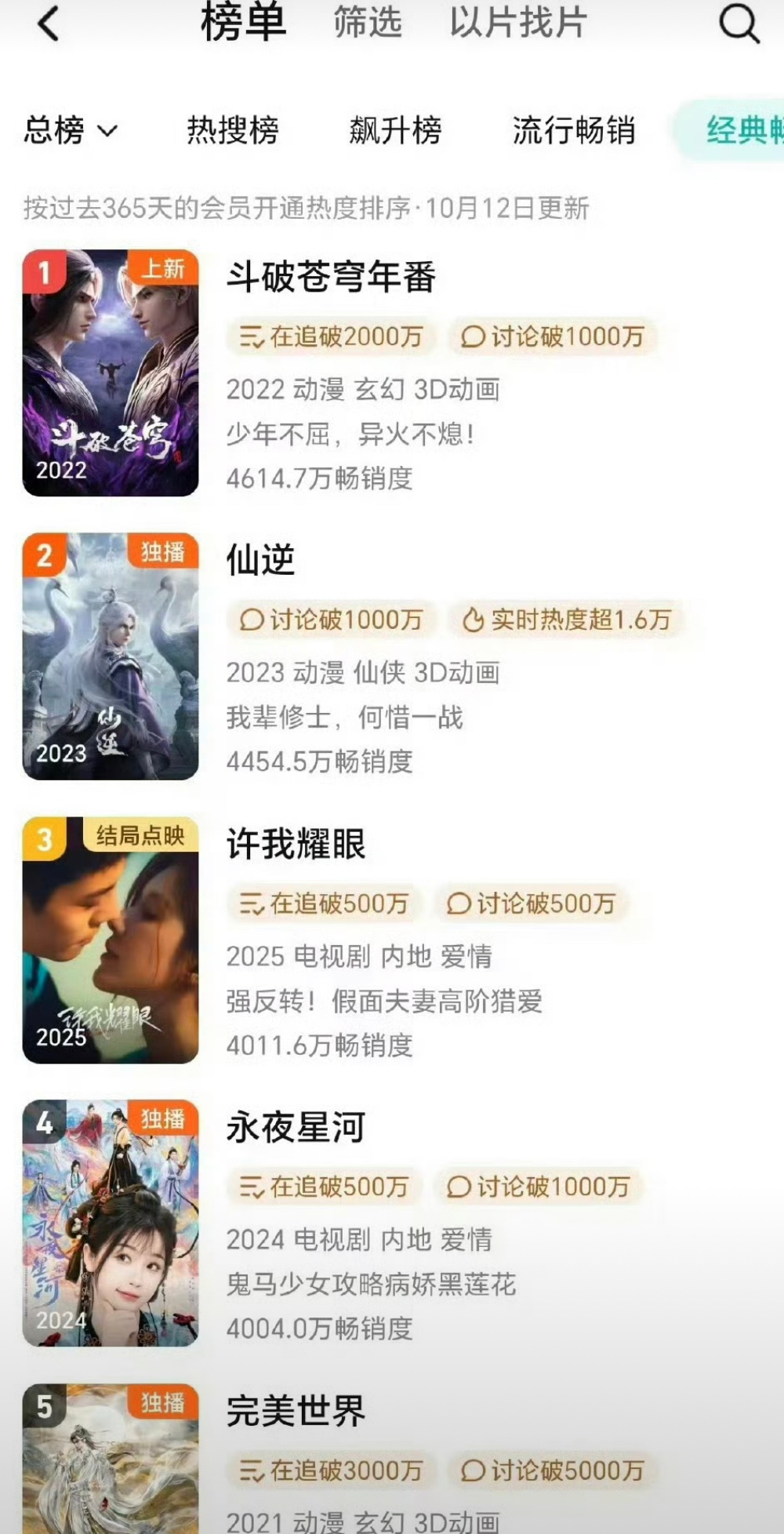Click the chasing icon on 永夜星河's 在追破500万 badge
Image resolution: width=784 pixels, height=1534 pixels.
point(251,1187)
